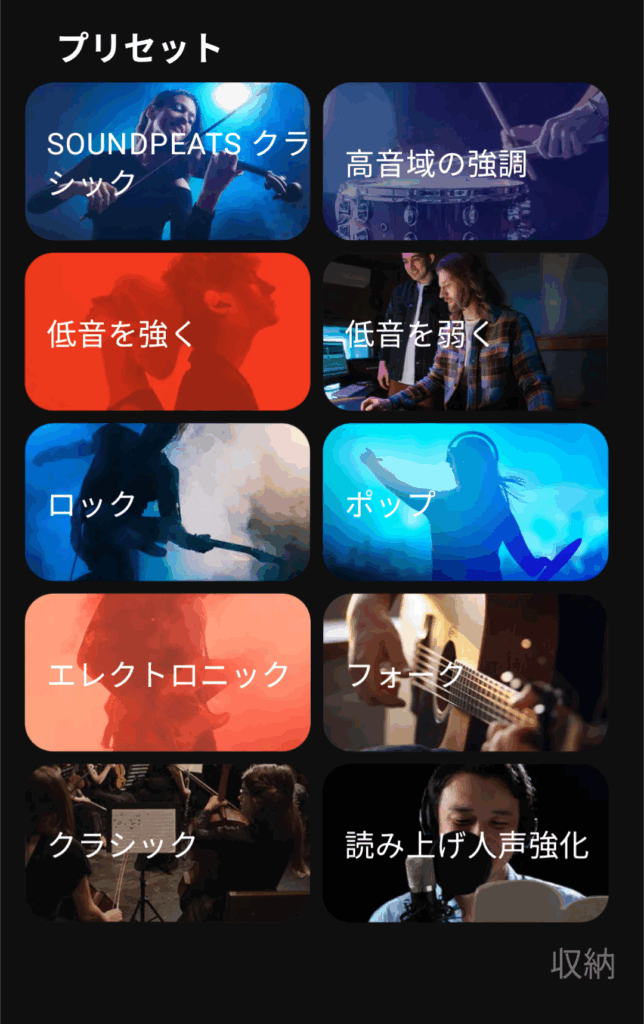The width and height of the screenshot is (644, 1024).
Task: Select the クラシック orchestra preset
Action: pyautogui.click(x=167, y=843)
